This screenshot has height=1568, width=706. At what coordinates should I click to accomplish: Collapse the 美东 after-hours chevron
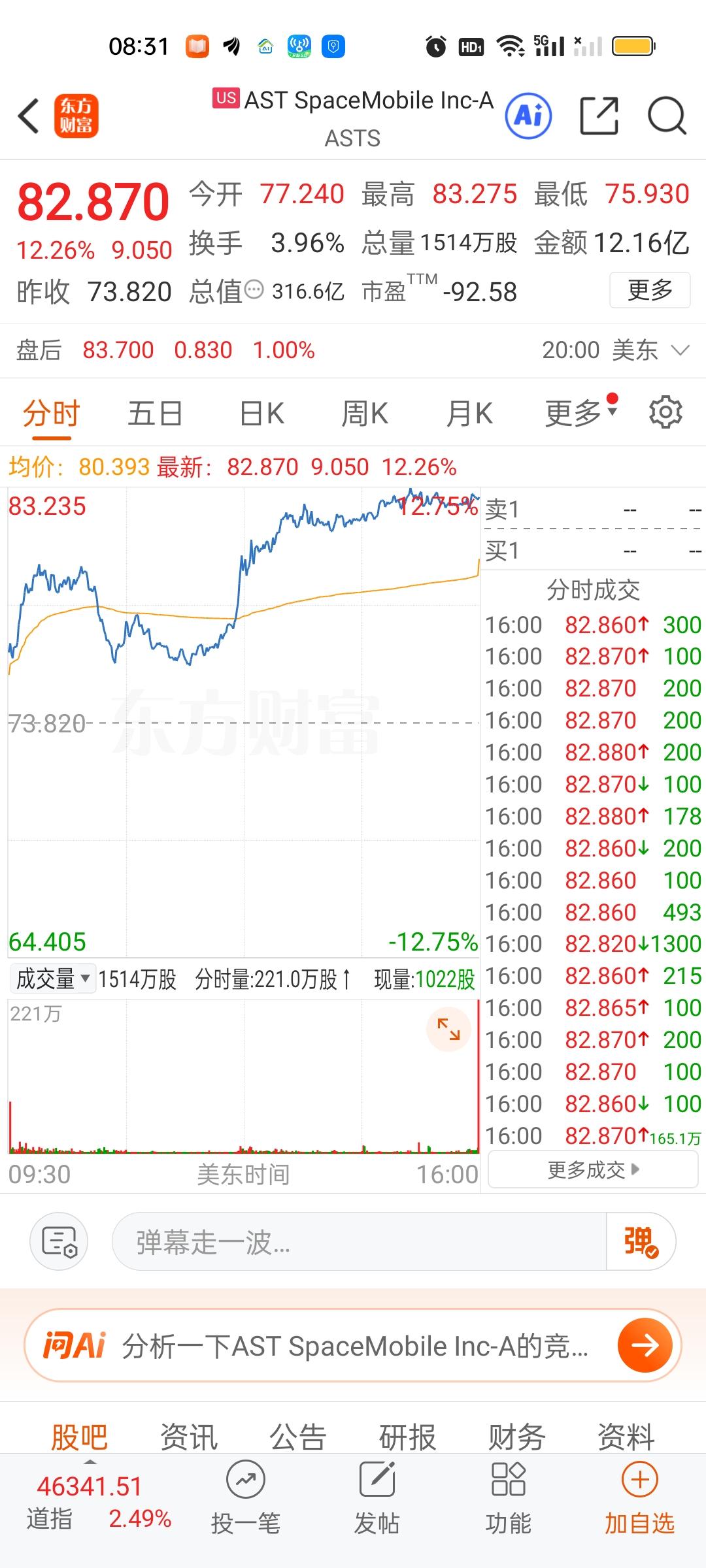coord(682,350)
